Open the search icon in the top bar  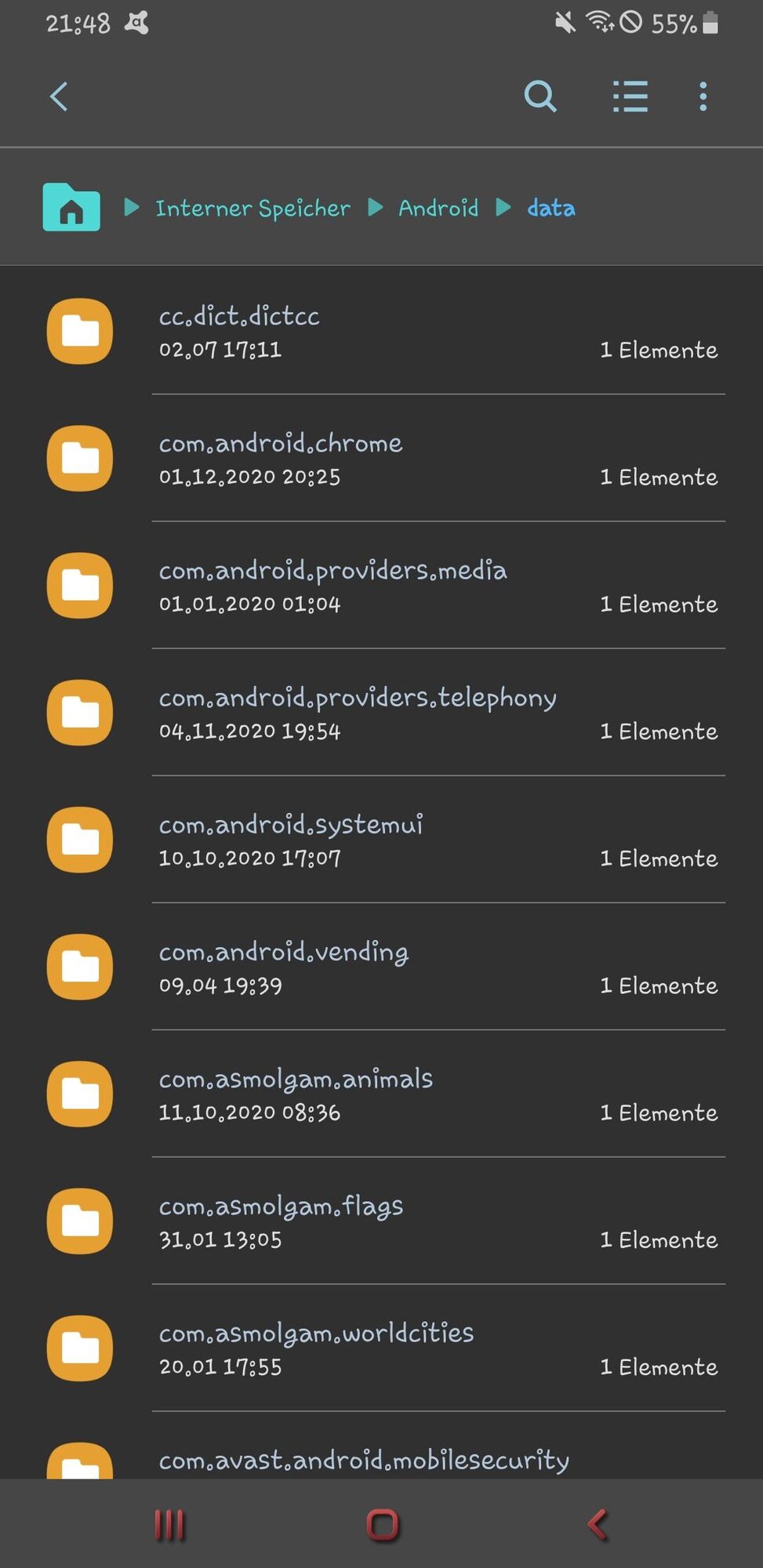pyautogui.click(x=540, y=96)
